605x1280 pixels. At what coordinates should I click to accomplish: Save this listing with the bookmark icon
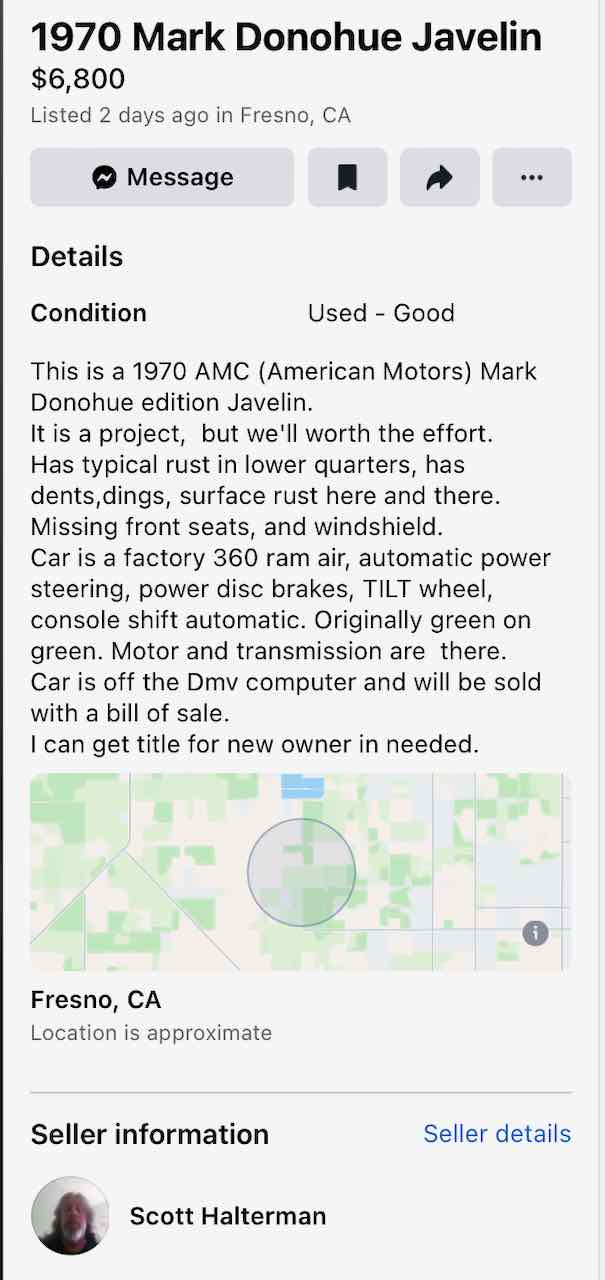coord(347,177)
